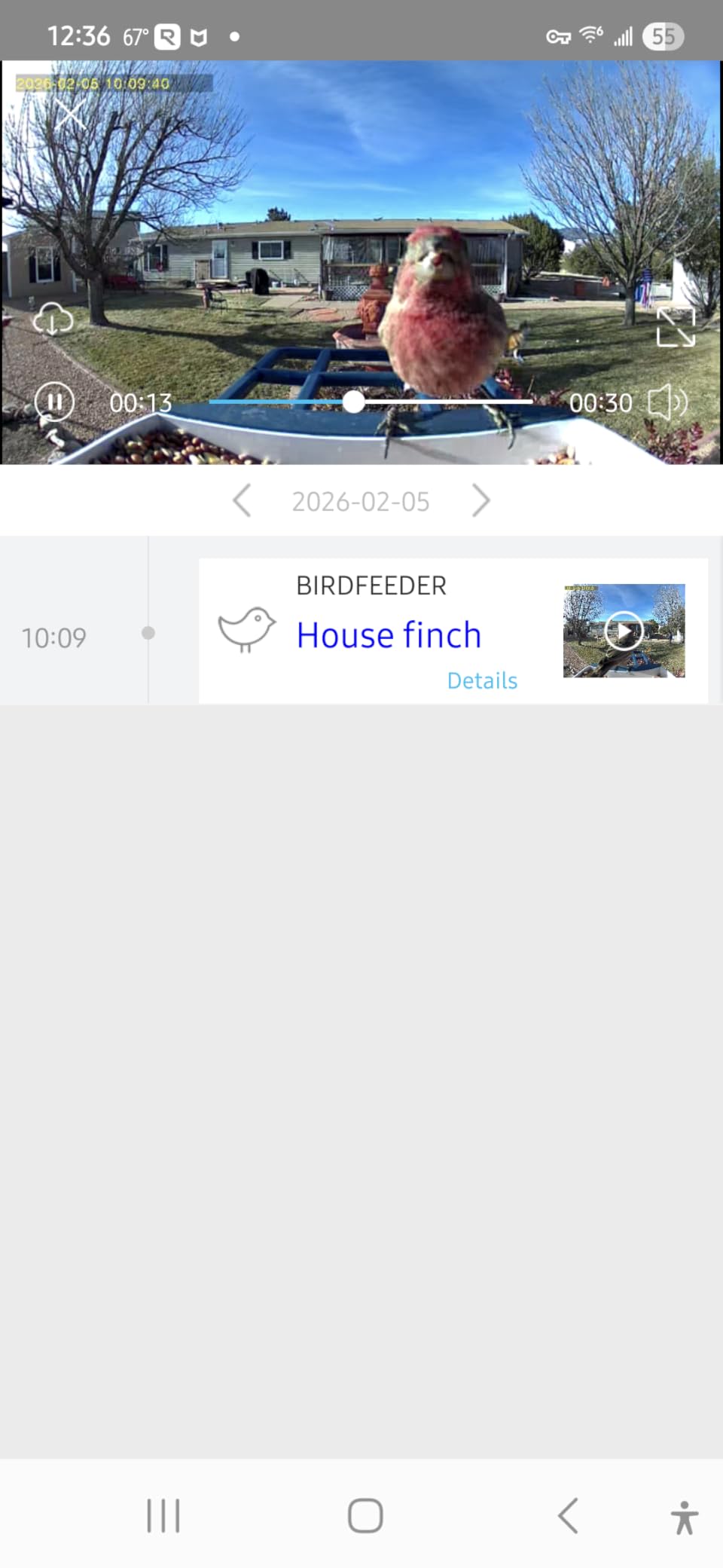Viewport: 723px width, 1568px height.
Task: Open Details for the House finch
Action: click(482, 680)
